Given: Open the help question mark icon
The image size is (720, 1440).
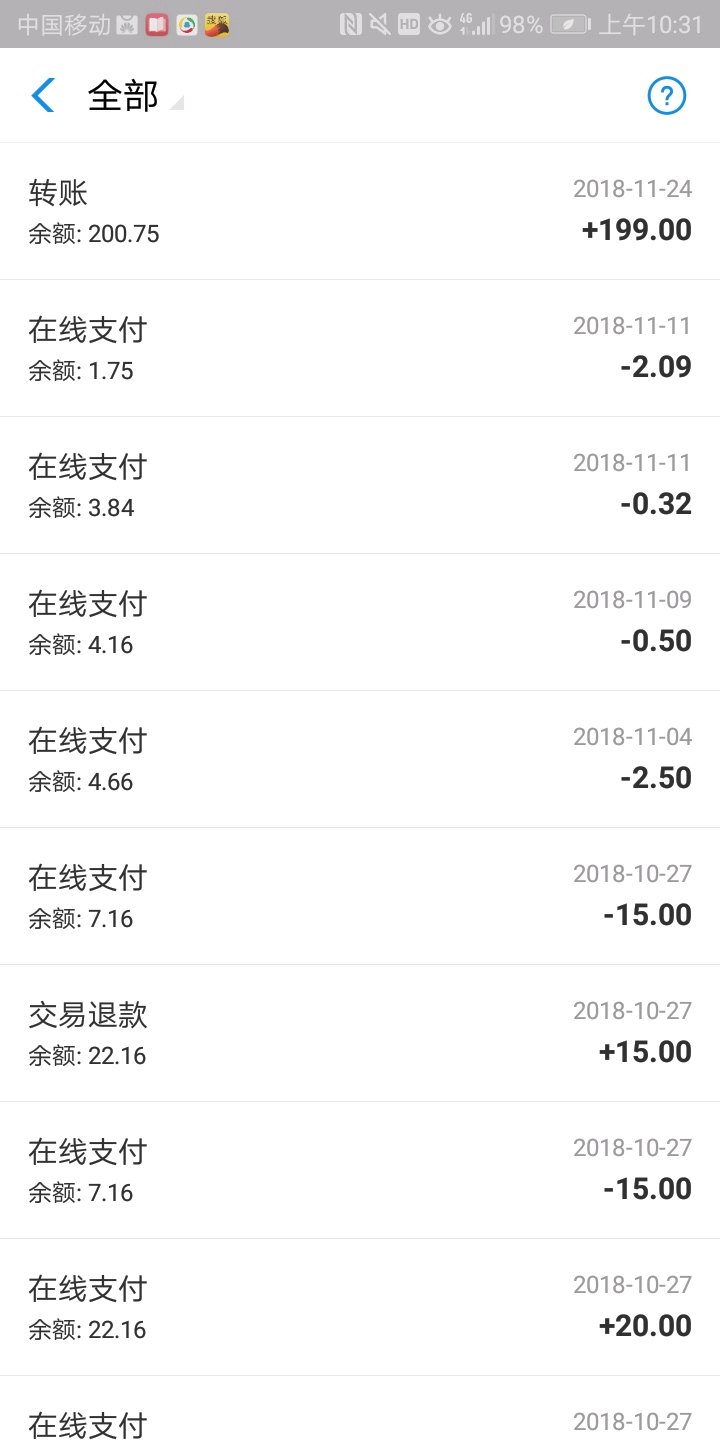Looking at the screenshot, I should 667,96.
